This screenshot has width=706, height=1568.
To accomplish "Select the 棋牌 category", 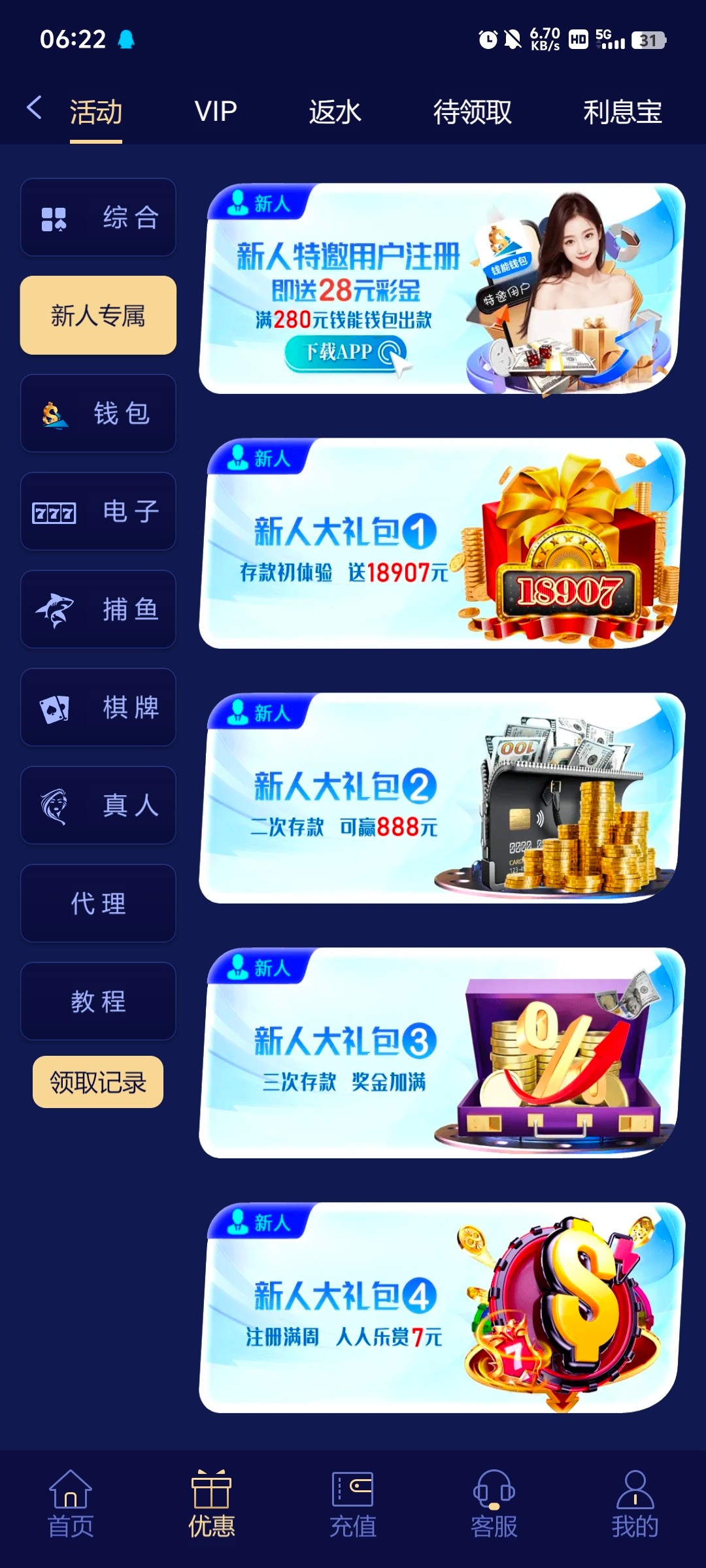I will pyautogui.click(x=98, y=708).
